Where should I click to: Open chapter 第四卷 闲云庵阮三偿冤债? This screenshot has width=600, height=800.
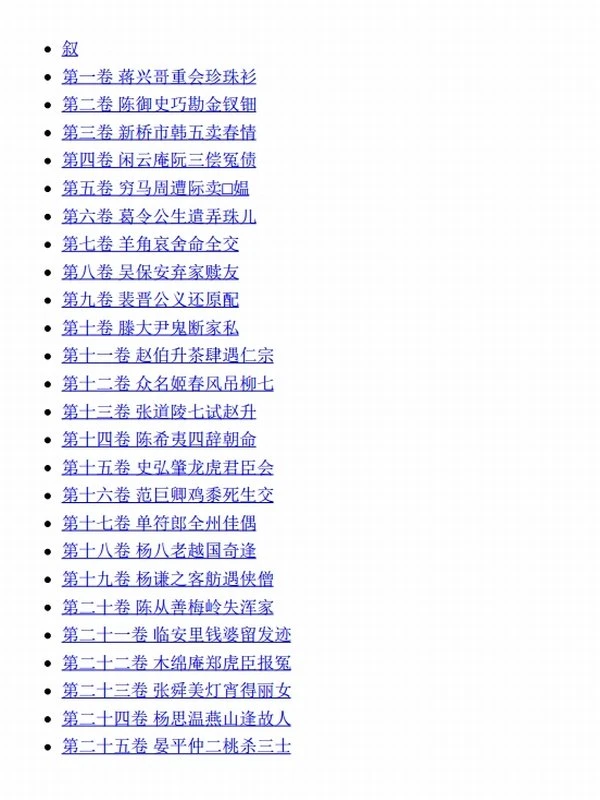pos(159,160)
